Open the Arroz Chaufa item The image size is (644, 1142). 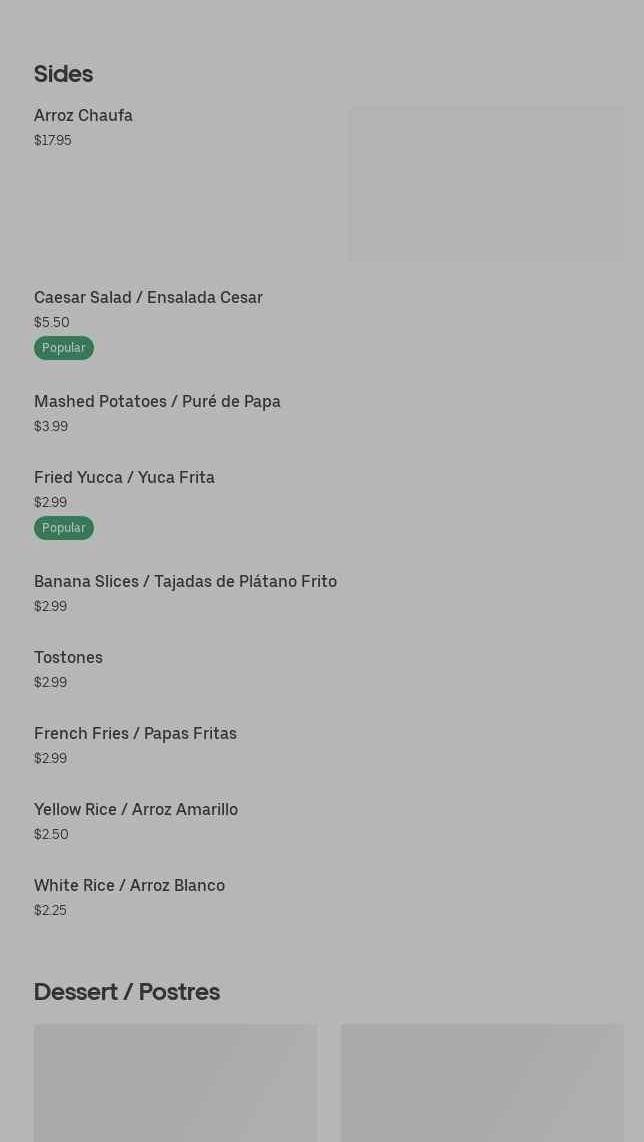[x=84, y=116]
